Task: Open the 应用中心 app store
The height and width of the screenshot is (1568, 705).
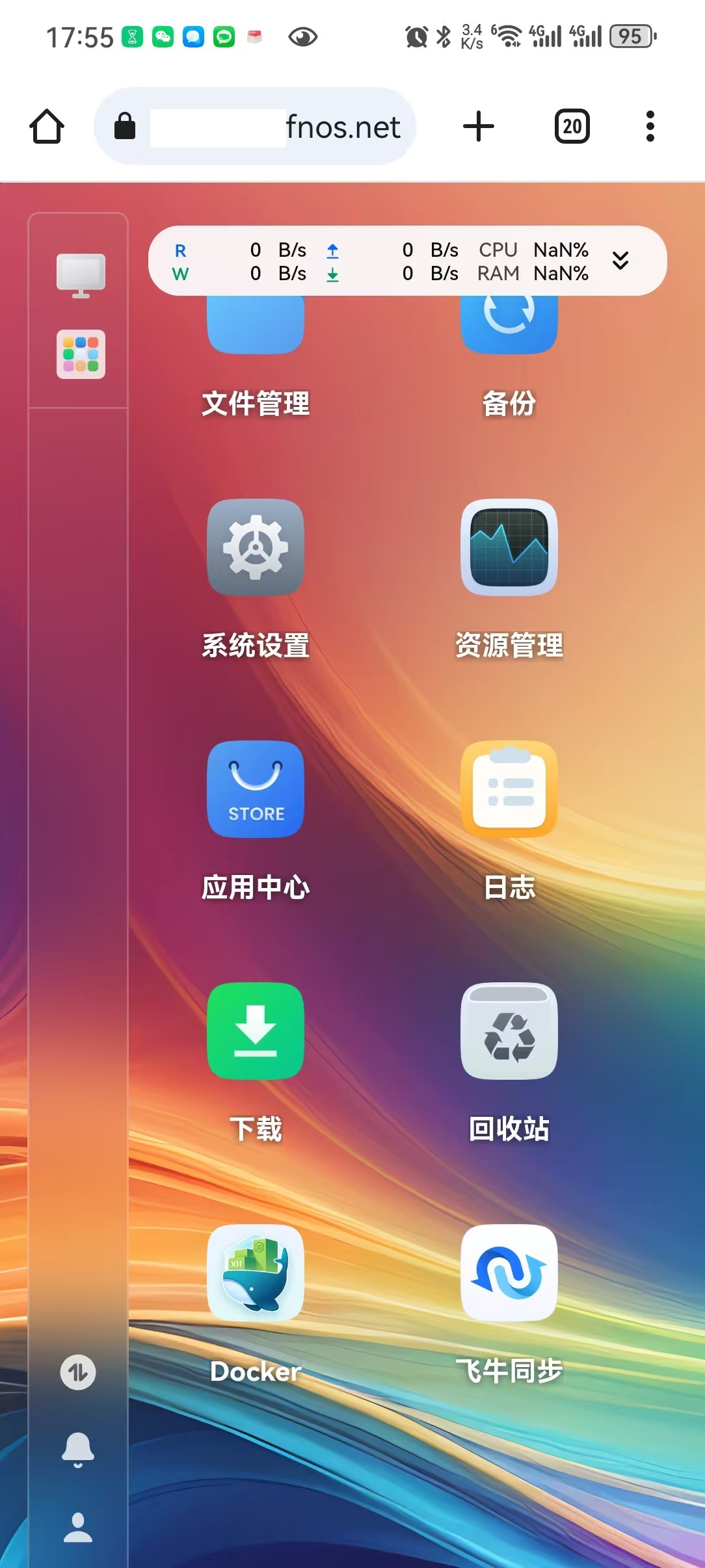Action: [x=255, y=790]
